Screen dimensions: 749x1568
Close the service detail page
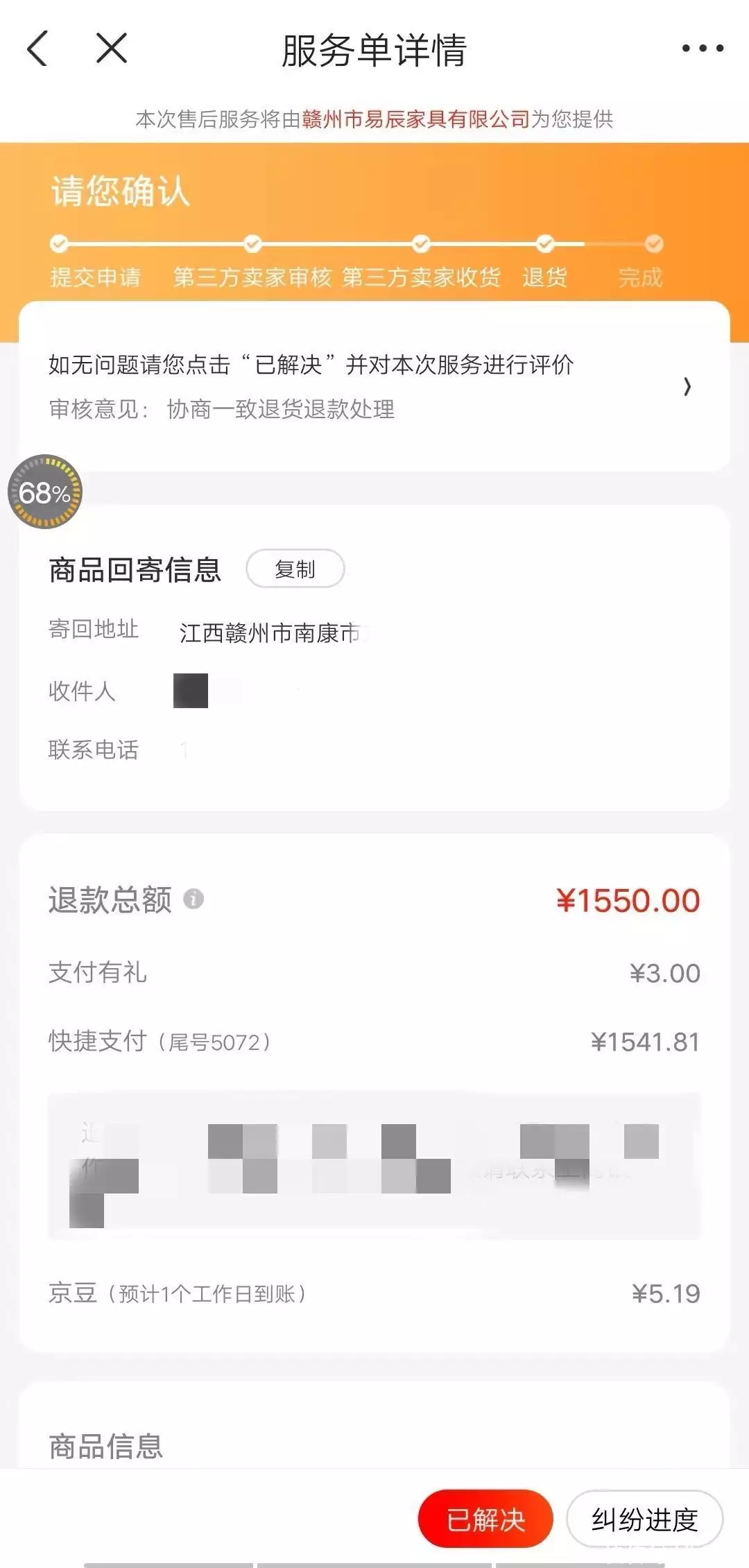pos(111,49)
